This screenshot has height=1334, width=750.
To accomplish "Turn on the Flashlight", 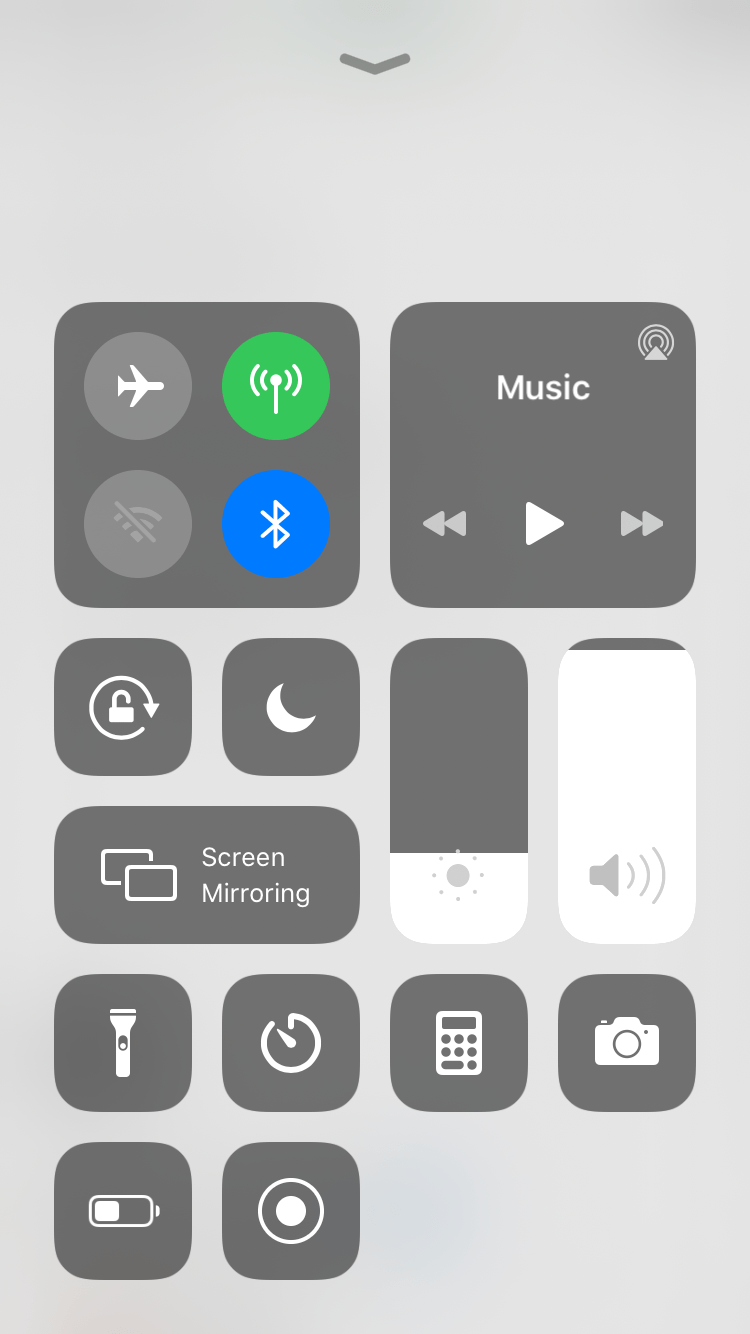I will pyautogui.click(x=122, y=1043).
